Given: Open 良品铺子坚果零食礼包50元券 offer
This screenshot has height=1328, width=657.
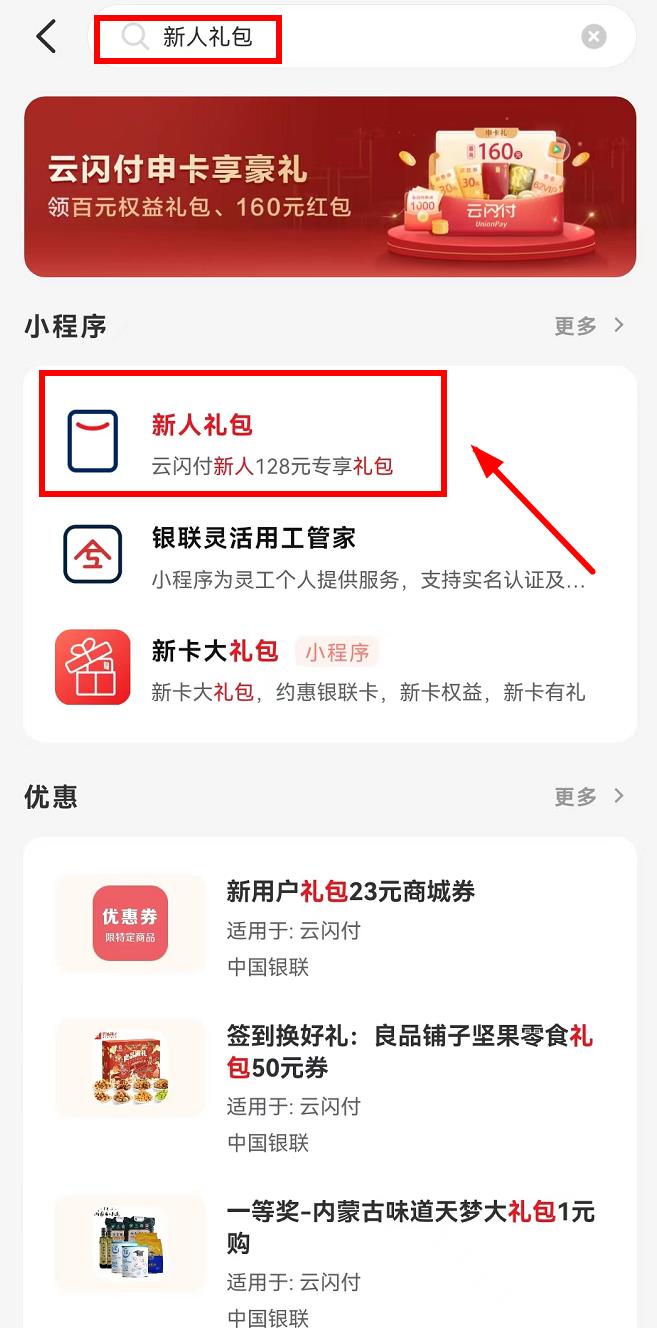Looking at the screenshot, I should pos(330,1087).
